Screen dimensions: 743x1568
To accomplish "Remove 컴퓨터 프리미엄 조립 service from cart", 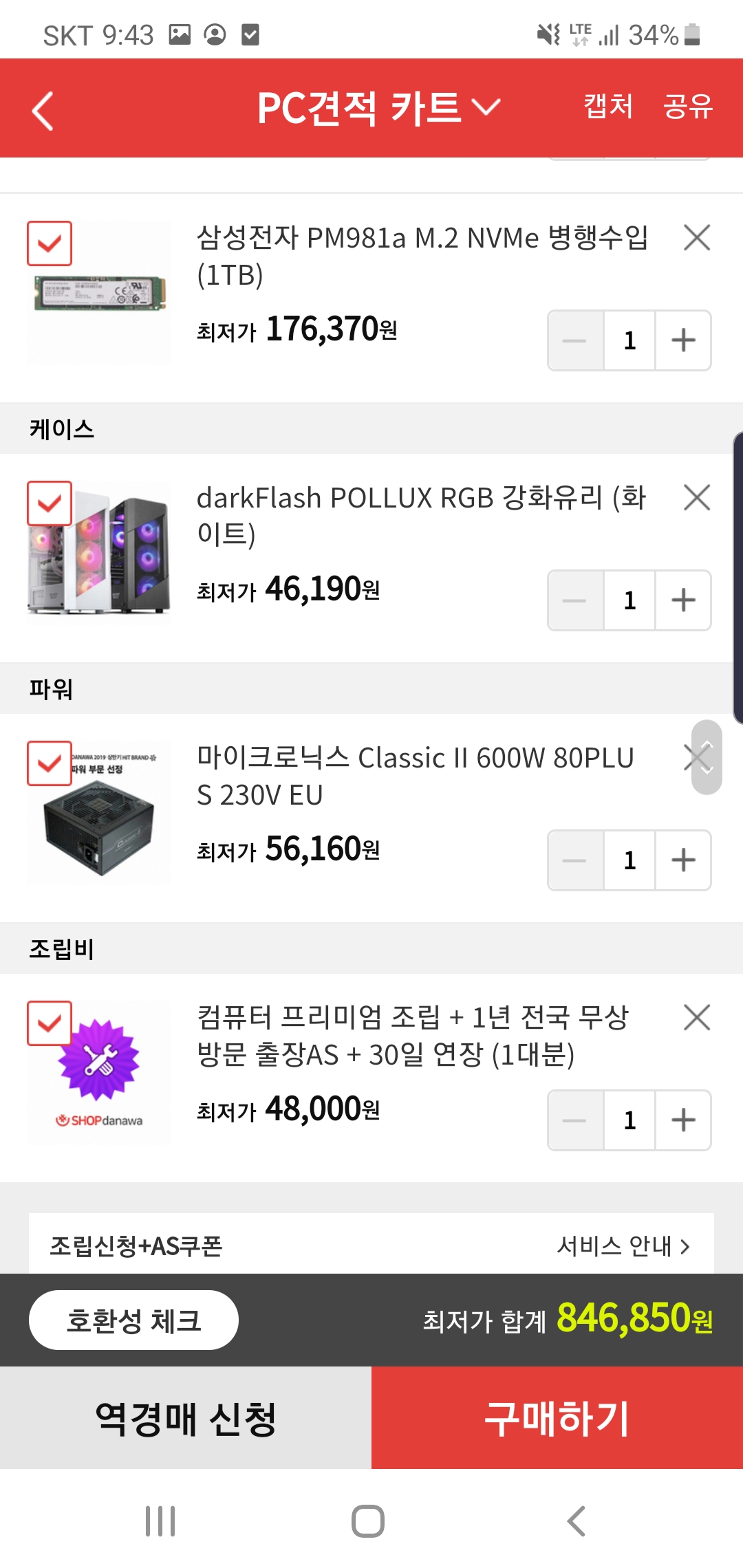I will click(x=696, y=1018).
